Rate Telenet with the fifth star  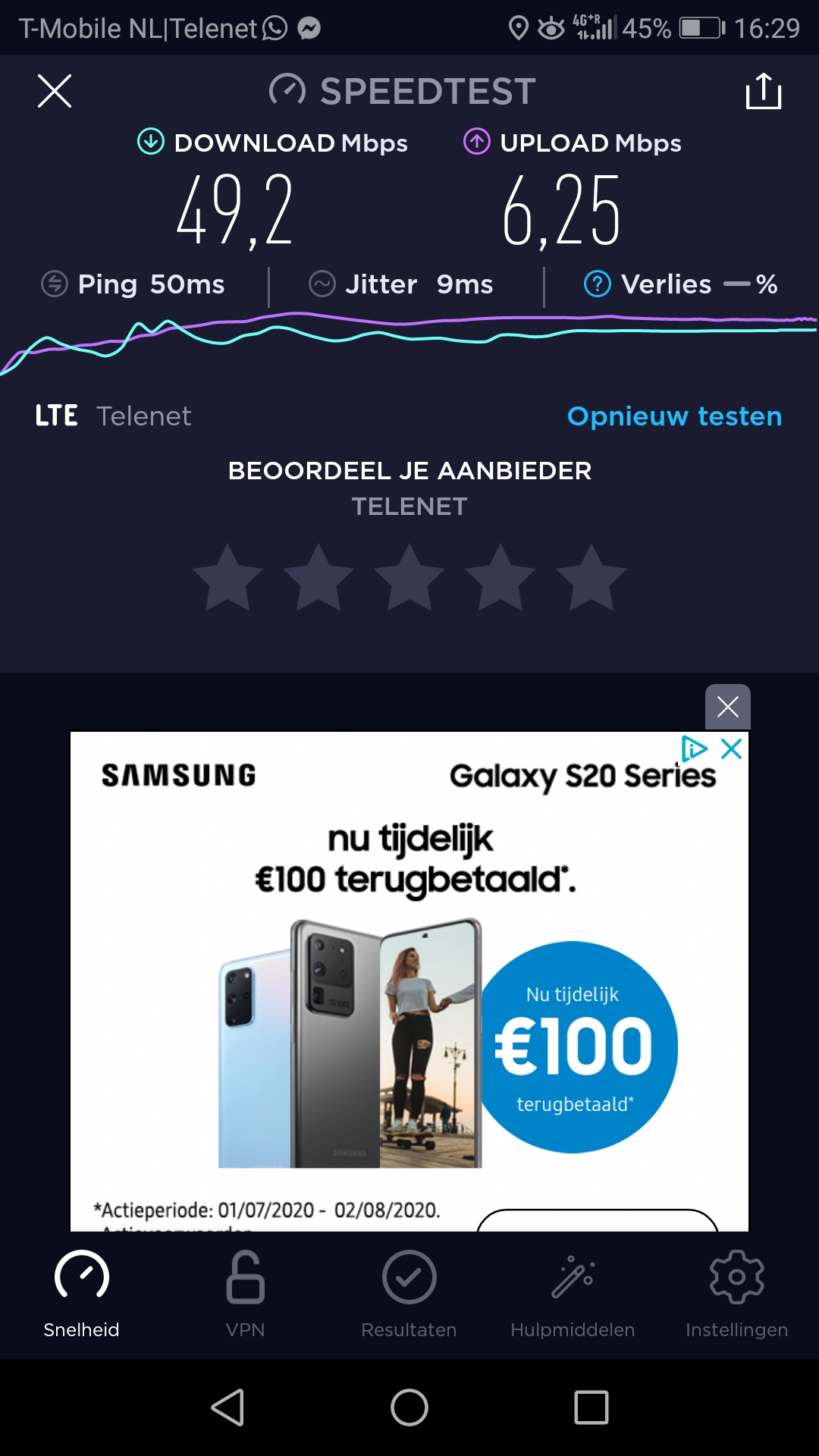[591, 578]
